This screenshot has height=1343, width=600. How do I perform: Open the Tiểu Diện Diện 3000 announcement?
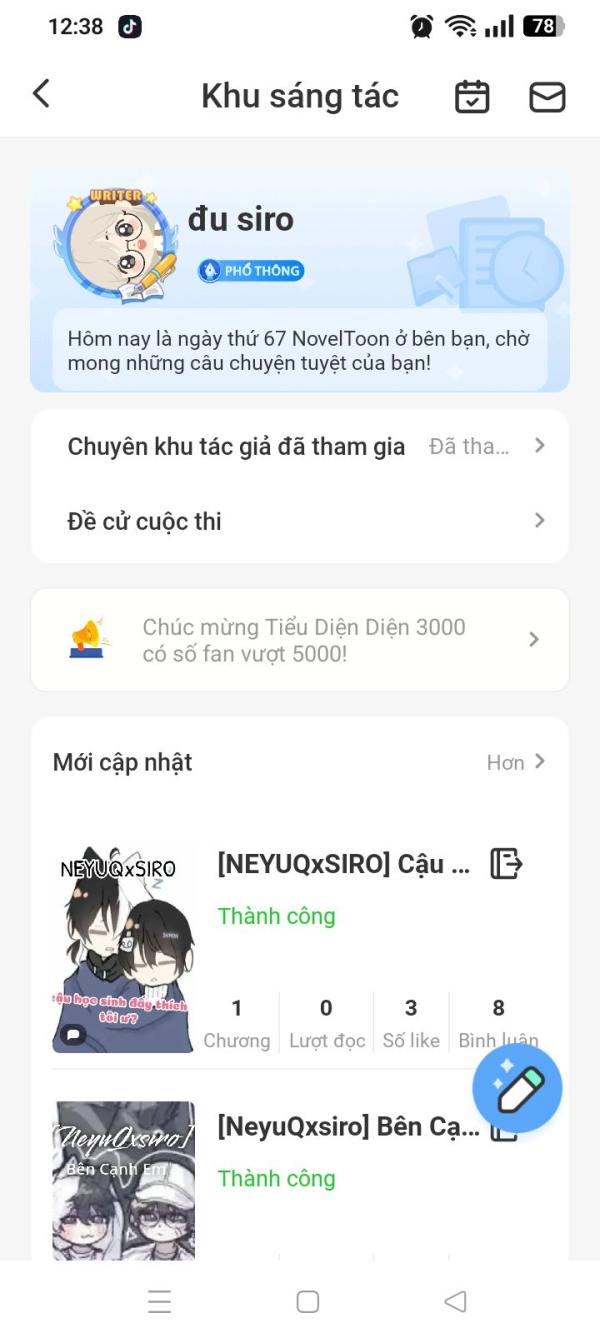[x=300, y=640]
